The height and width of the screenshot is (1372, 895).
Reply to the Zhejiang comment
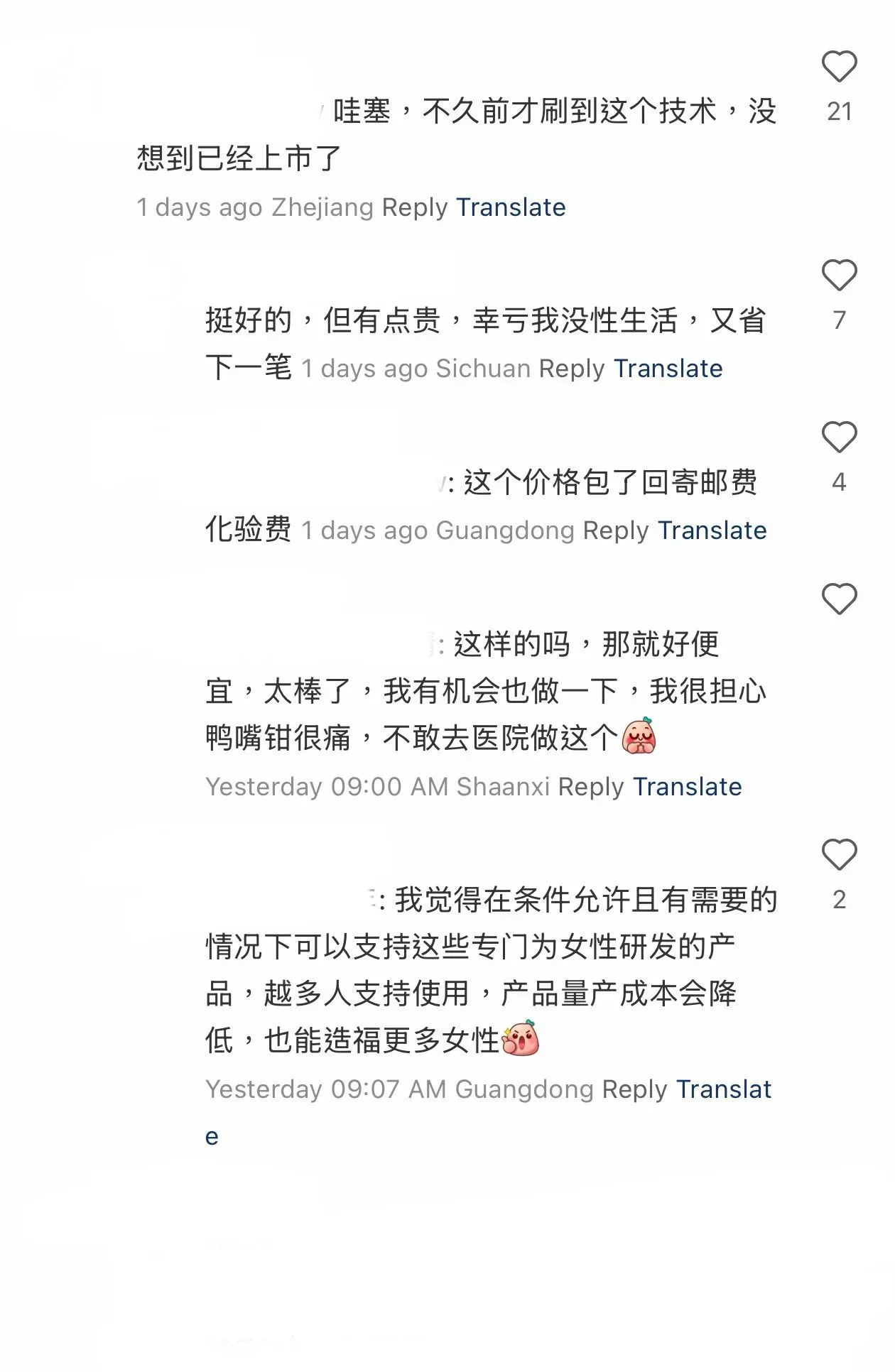(x=415, y=207)
